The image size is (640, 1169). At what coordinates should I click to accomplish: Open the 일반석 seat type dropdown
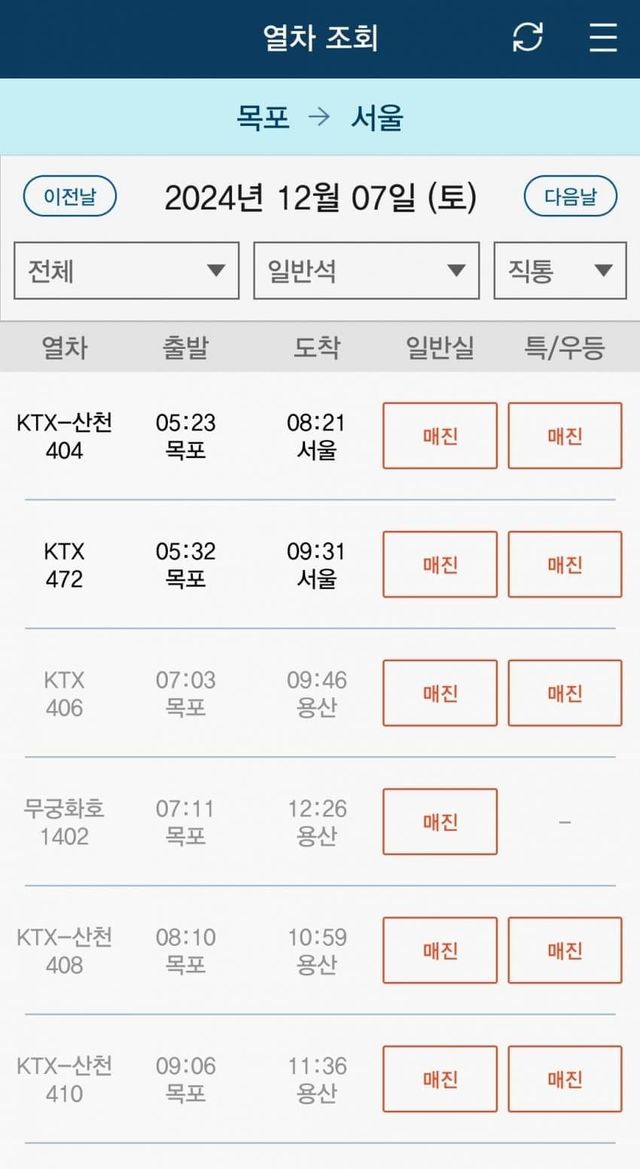366,270
